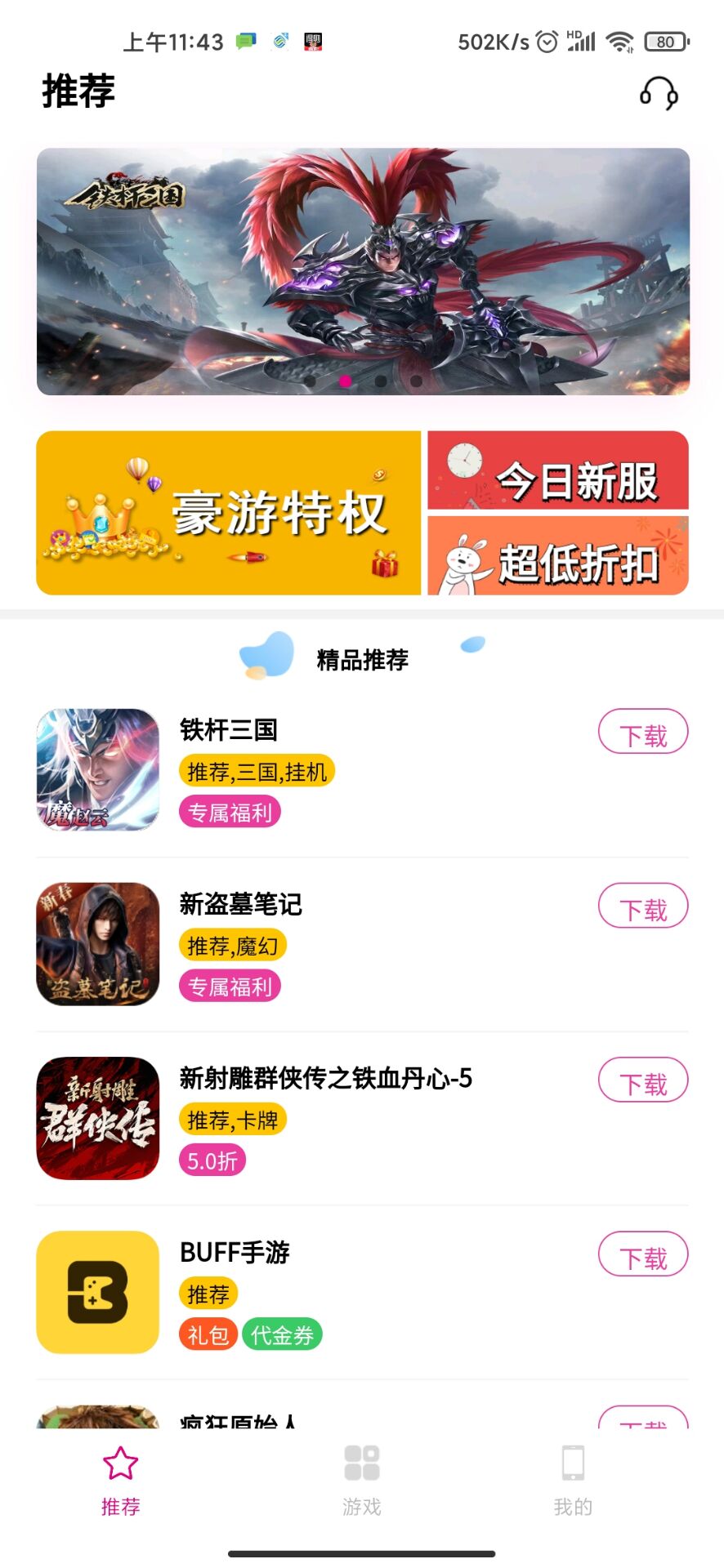Screen dimensions: 724x1568
Task: Download the BUFF手游 app
Action: pos(643,1254)
